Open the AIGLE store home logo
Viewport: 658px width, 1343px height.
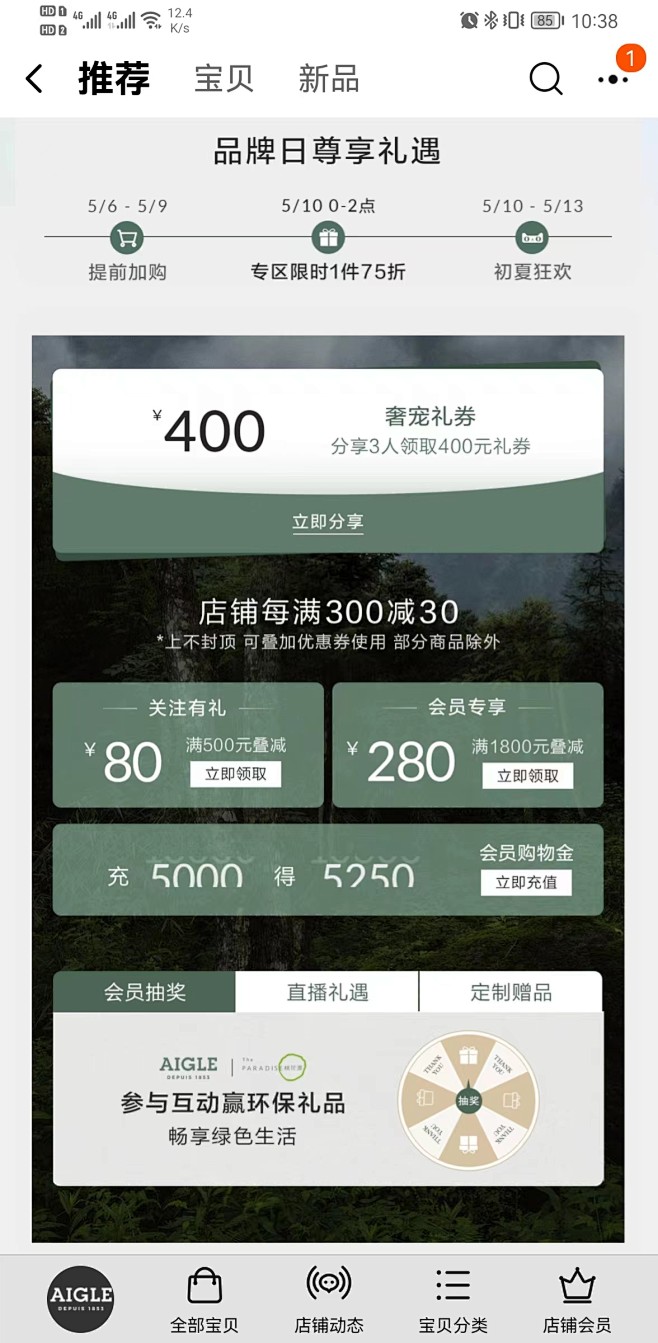81,1298
